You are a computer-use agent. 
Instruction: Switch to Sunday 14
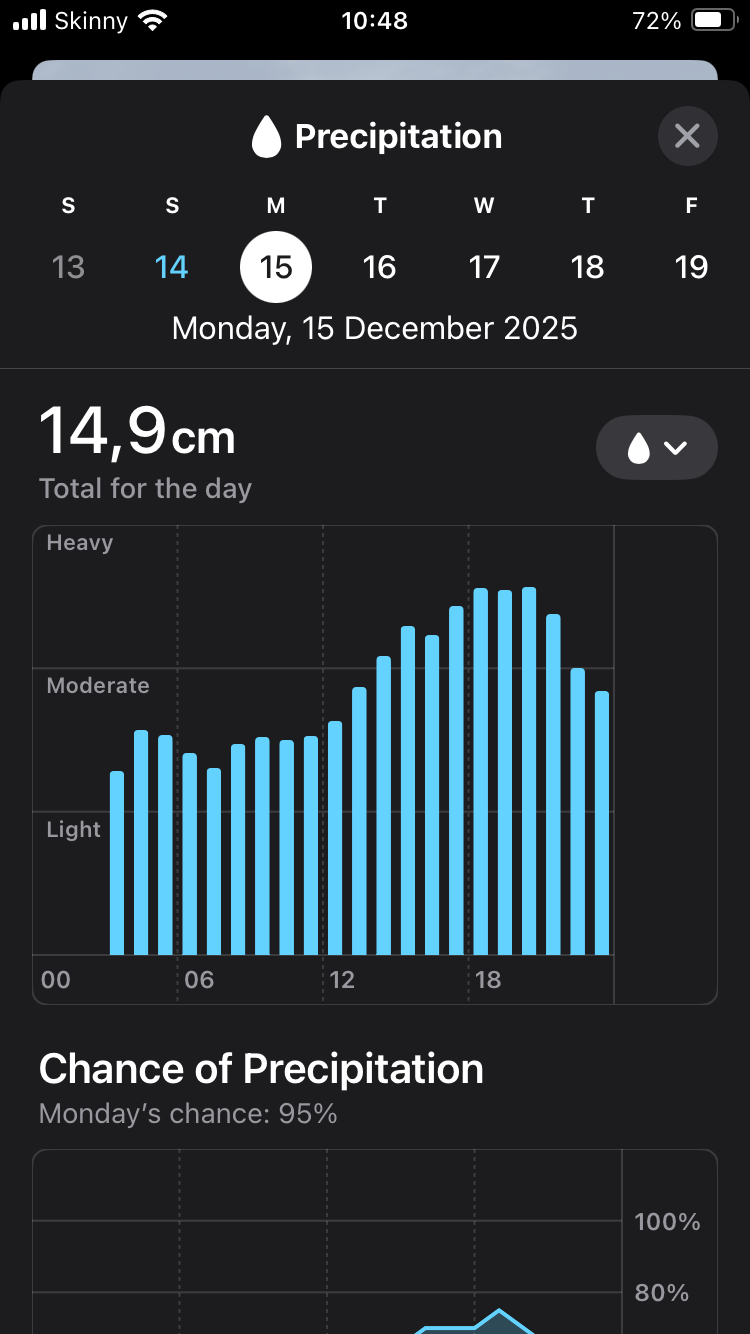(x=172, y=267)
